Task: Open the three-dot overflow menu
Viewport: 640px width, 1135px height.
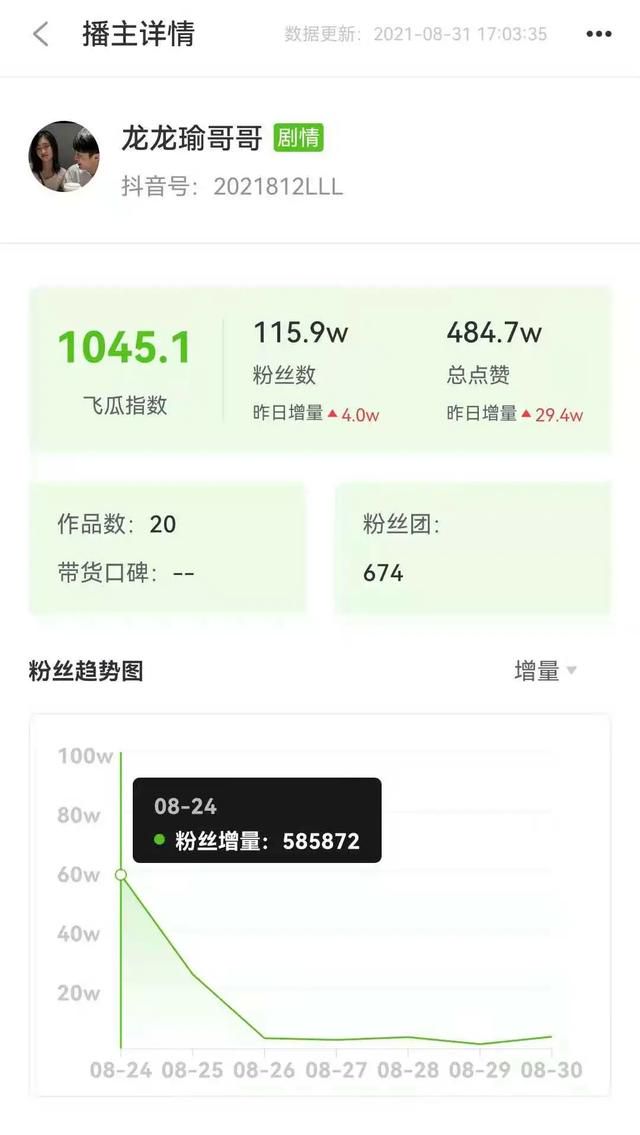Action: tap(598, 34)
